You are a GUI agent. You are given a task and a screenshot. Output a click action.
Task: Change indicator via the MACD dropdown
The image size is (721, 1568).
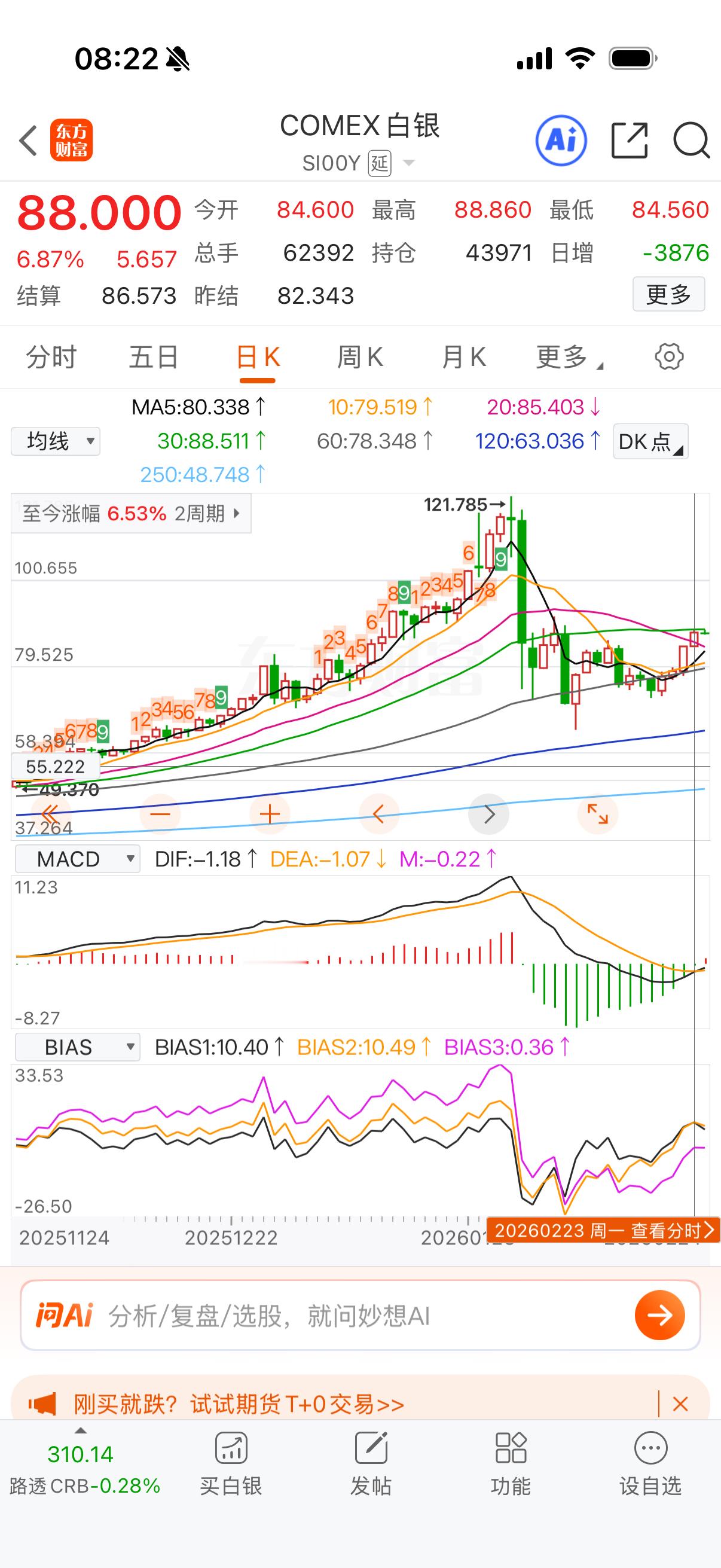pyautogui.click(x=77, y=858)
